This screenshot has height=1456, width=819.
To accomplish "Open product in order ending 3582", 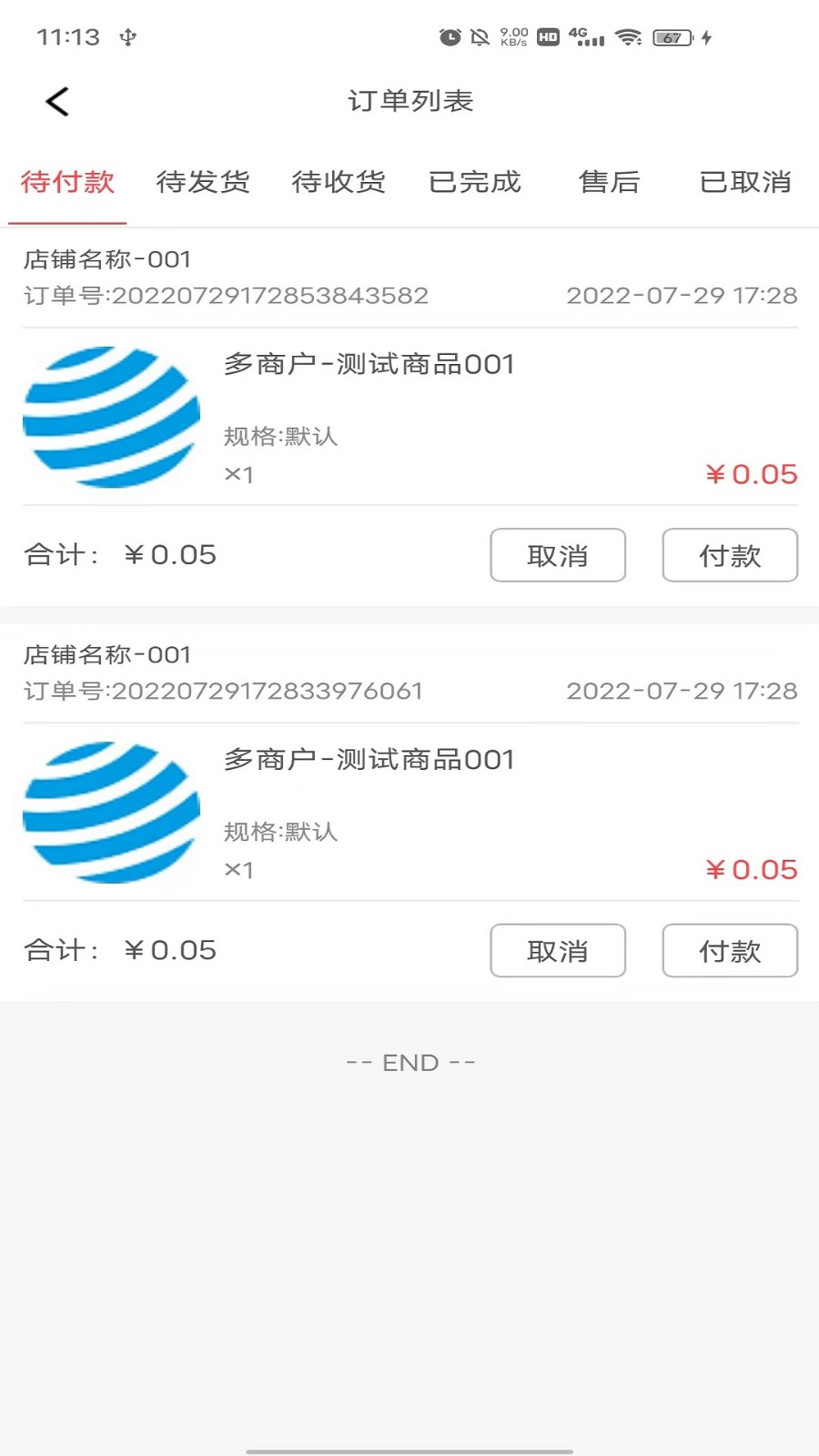I will (x=369, y=365).
